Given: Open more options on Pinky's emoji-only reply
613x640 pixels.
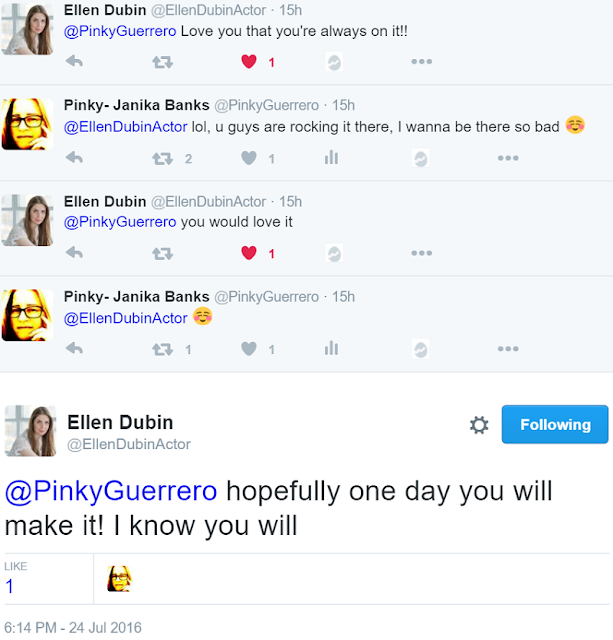Looking at the screenshot, I should point(508,349).
